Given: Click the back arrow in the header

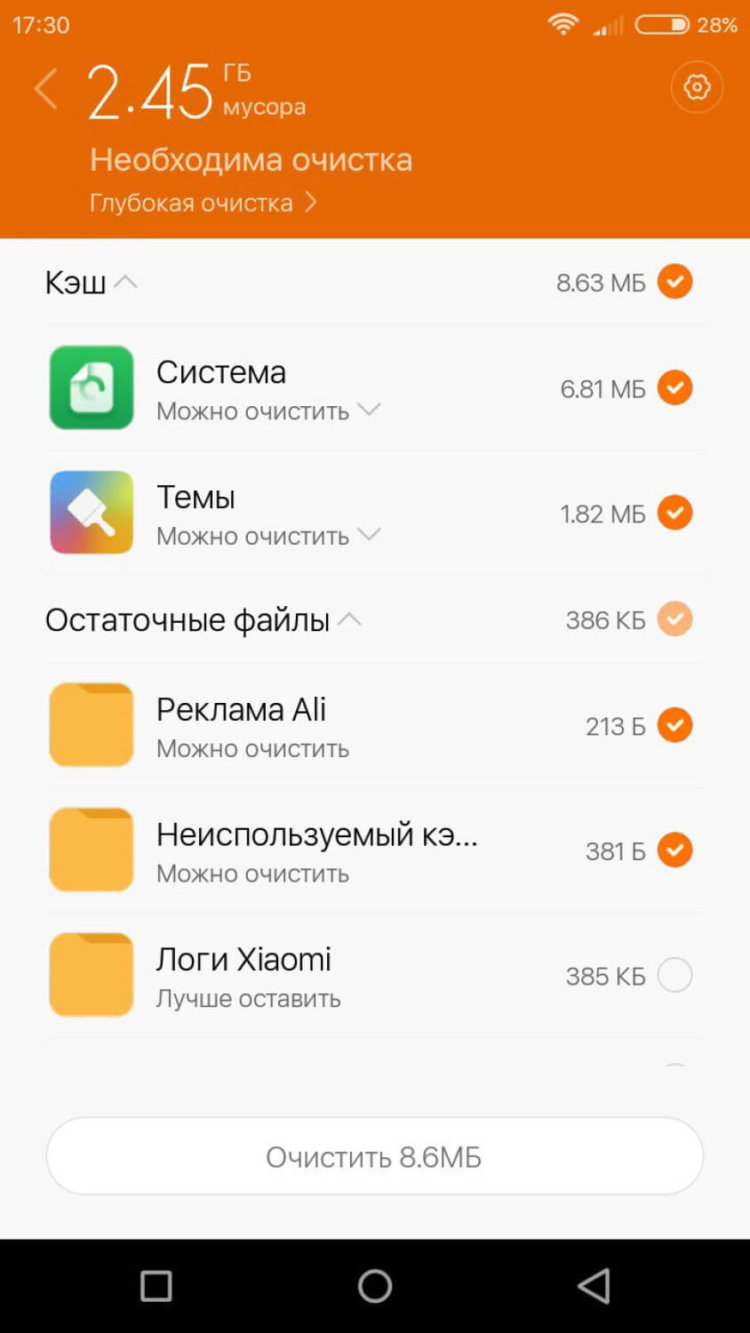Looking at the screenshot, I should tap(45, 89).
